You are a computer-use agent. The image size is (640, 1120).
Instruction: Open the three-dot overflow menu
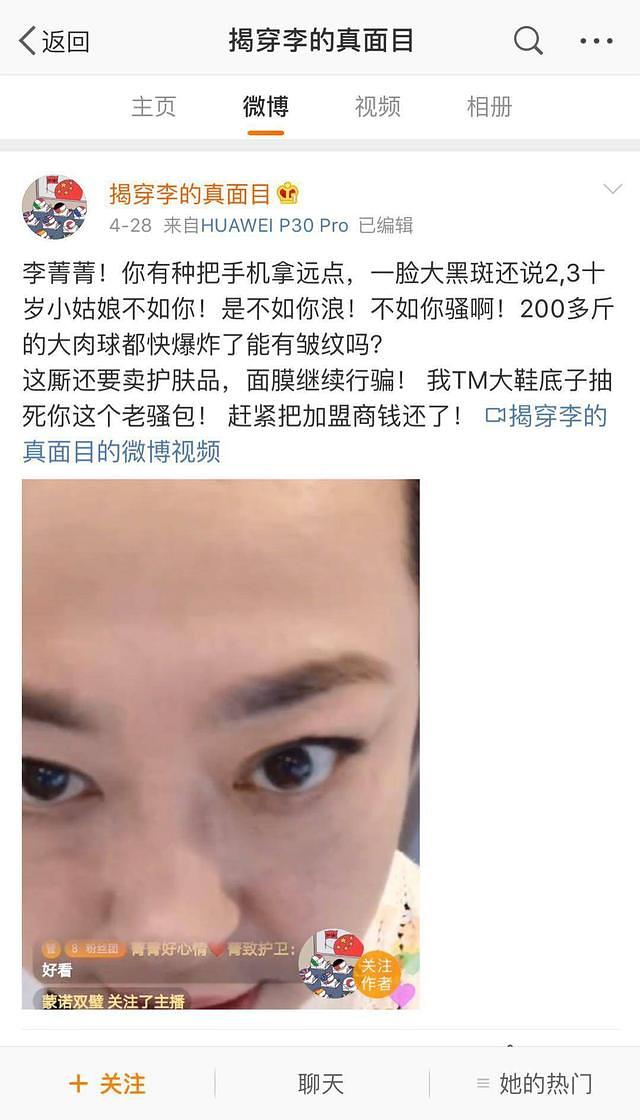[x=596, y=41]
